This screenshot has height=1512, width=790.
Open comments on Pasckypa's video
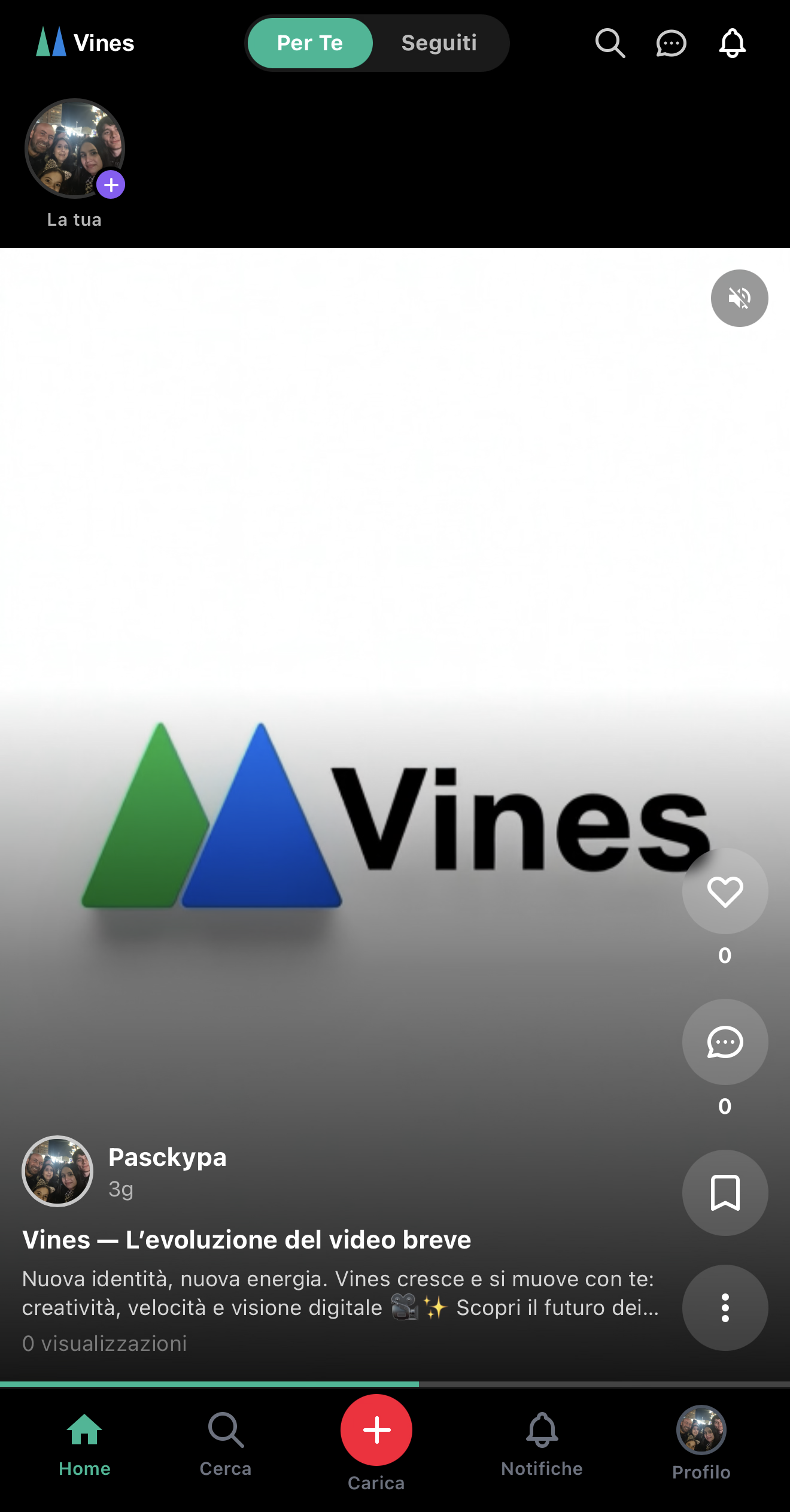click(725, 1043)
